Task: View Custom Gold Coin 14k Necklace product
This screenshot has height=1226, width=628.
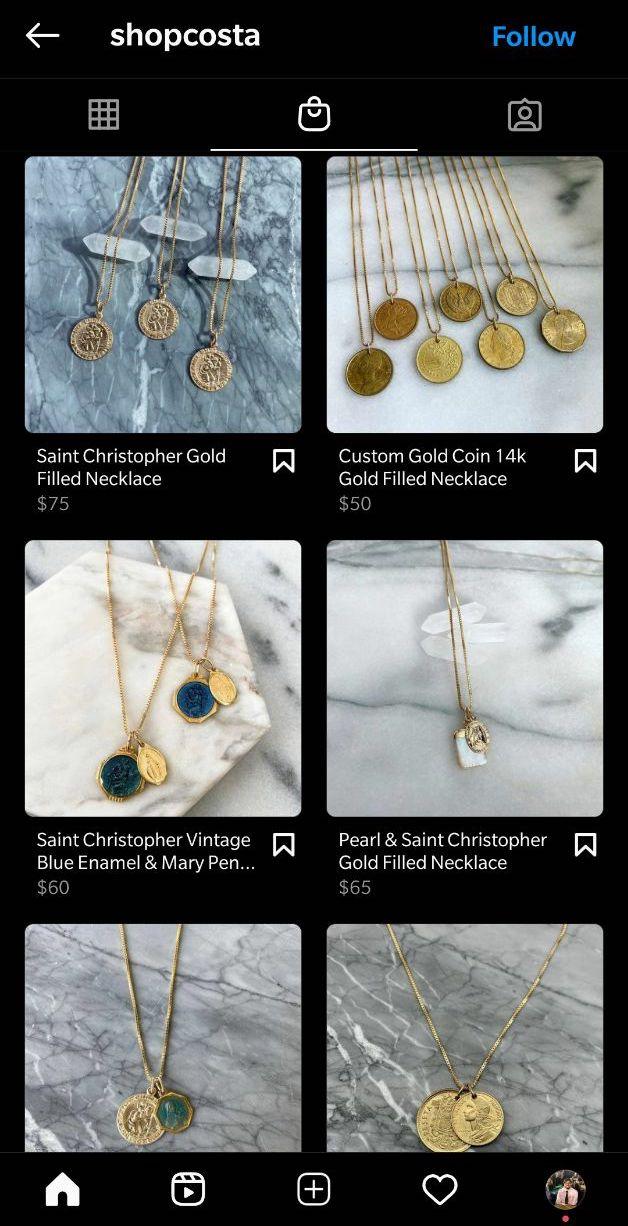Action: [x=465, y=294]
